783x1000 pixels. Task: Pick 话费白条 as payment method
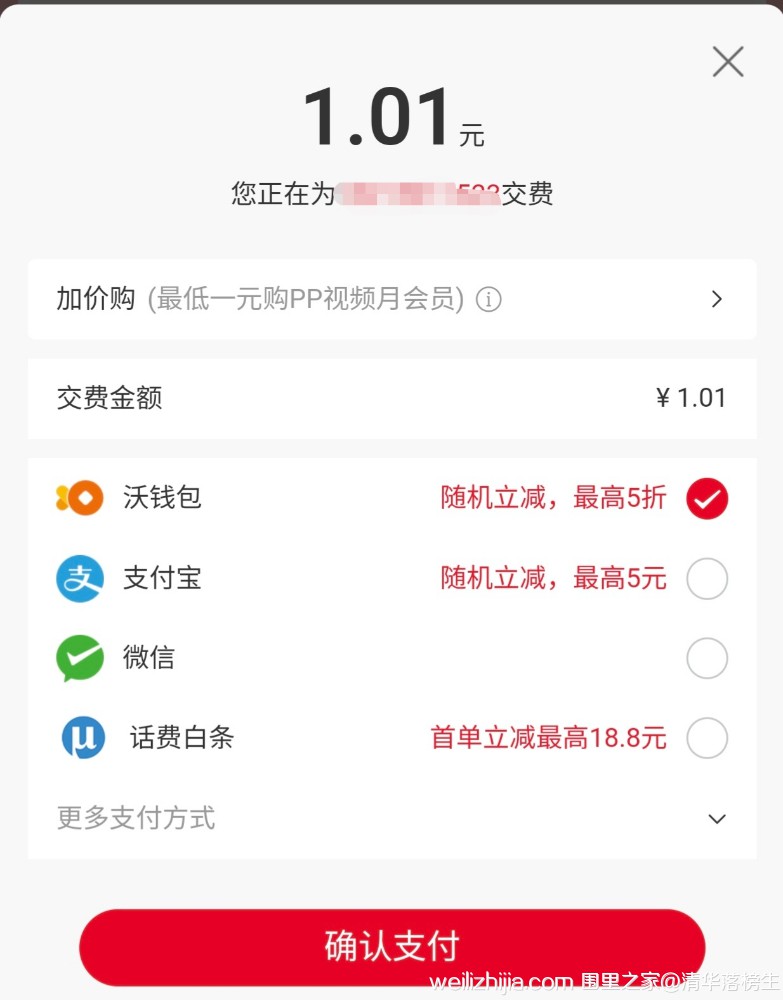(x=707, y=739)
